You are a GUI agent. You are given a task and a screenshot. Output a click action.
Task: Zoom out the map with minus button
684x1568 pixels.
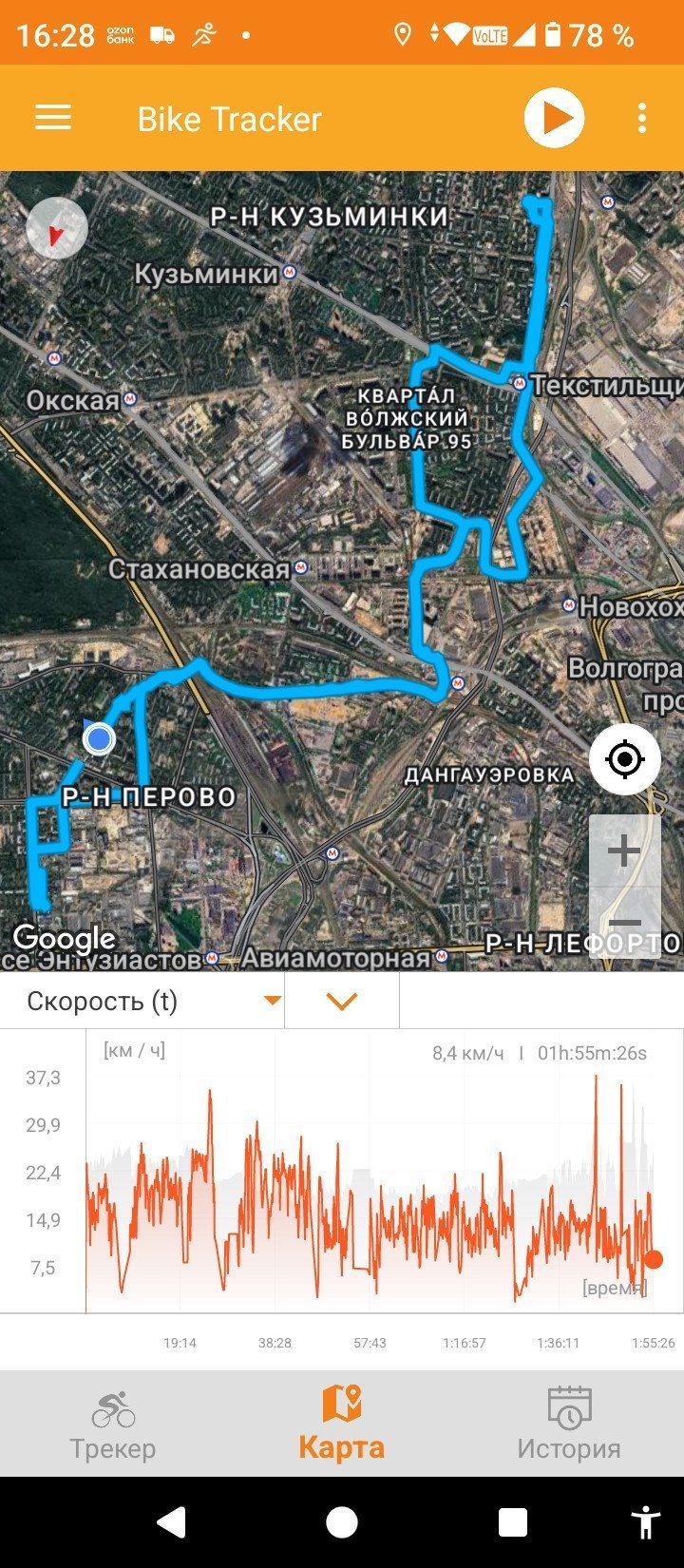click(624, 923)
